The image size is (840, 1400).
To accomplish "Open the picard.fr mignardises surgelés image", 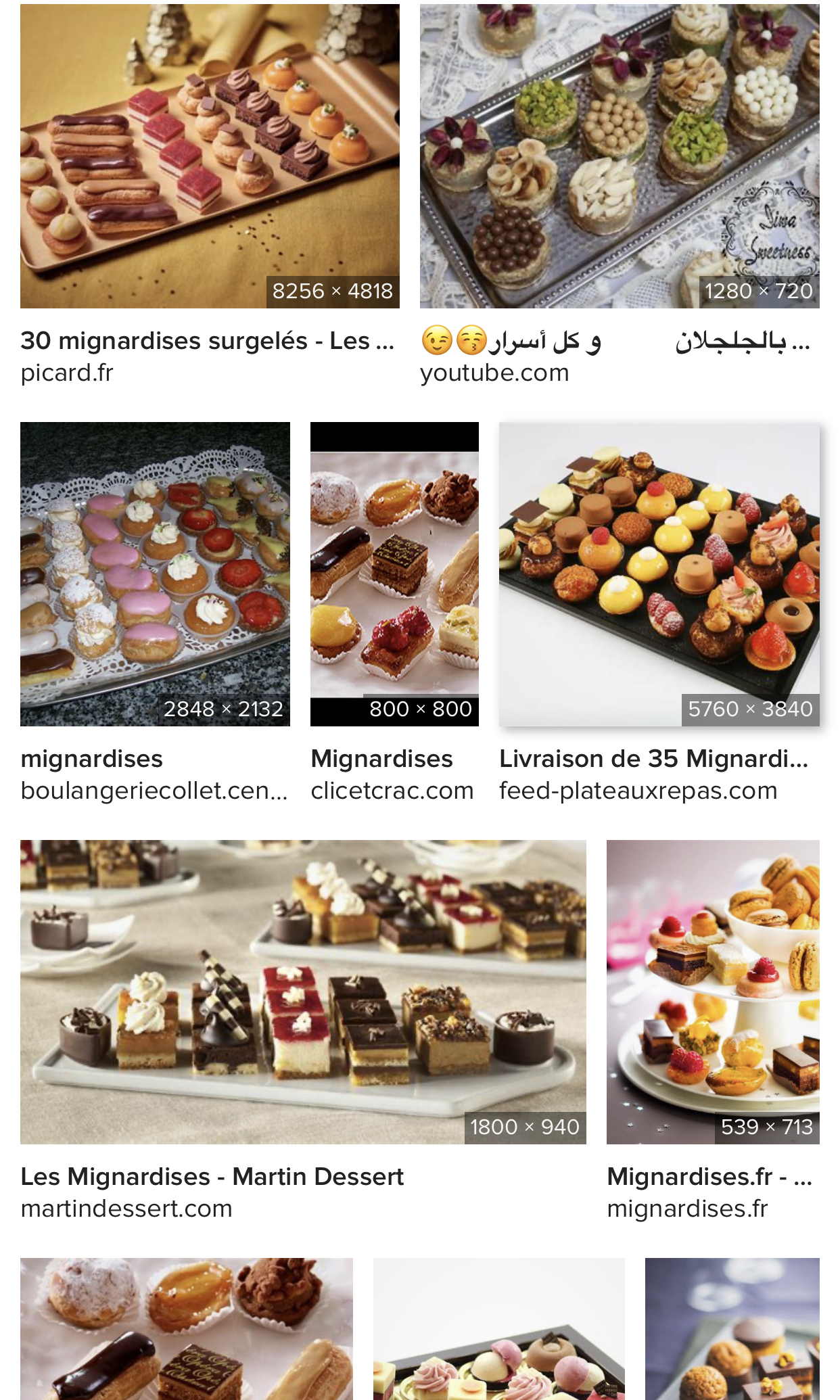I will (x=210, y=156).
